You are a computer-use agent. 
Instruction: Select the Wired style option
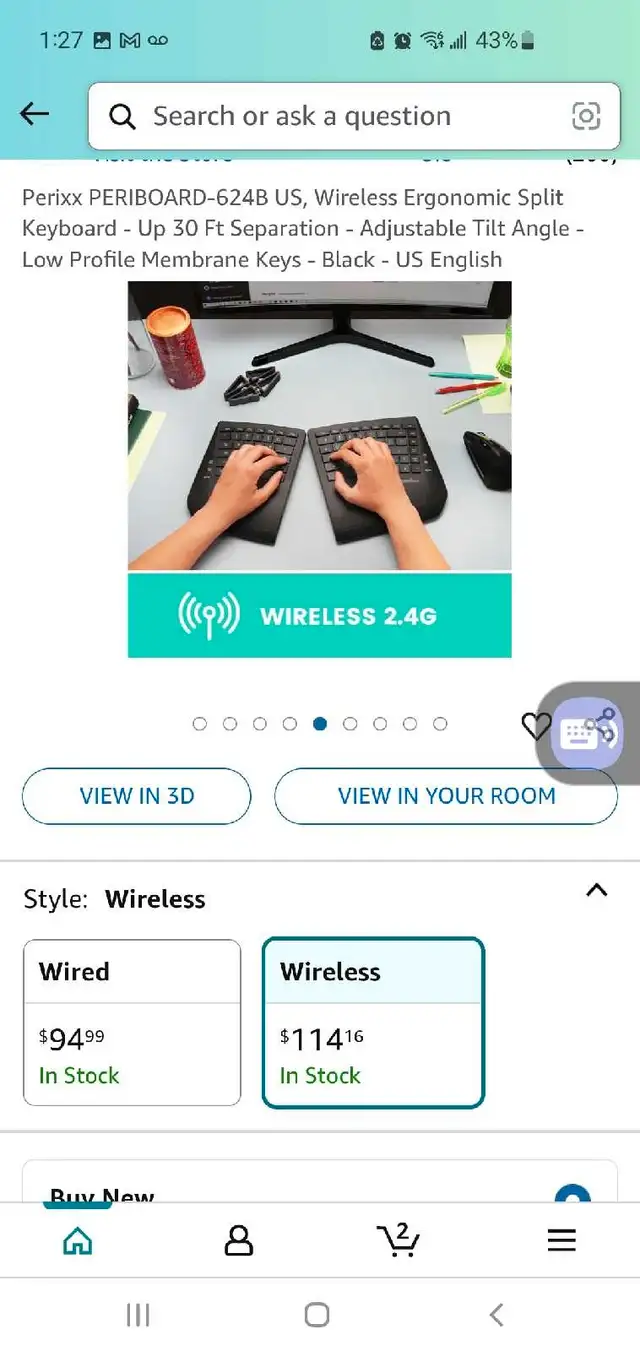(132, 1022)
